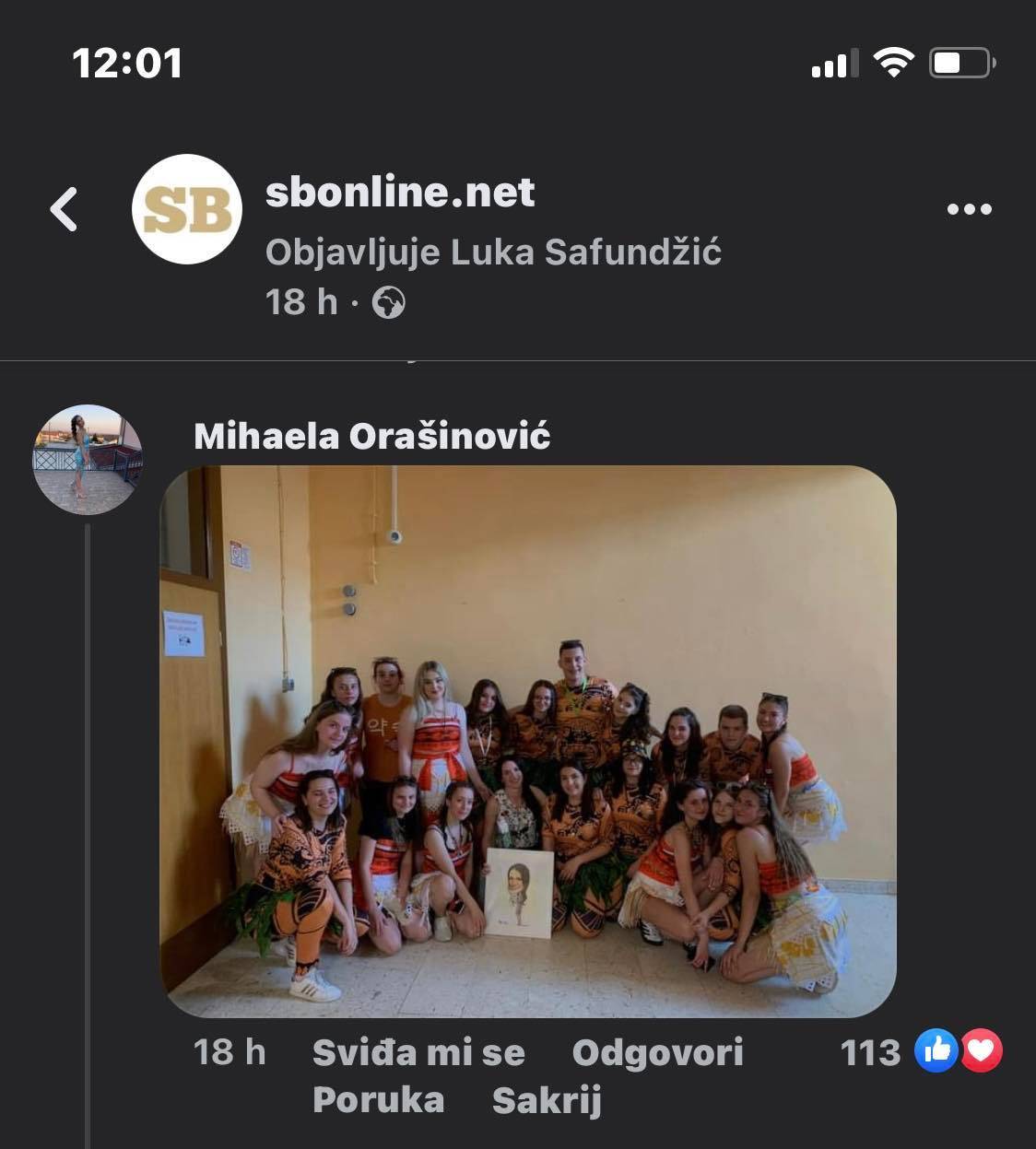Image resolution: width=1036 pixels, height=1149 pixels.
Task: Go back with the back arrow
Action: 64,209
